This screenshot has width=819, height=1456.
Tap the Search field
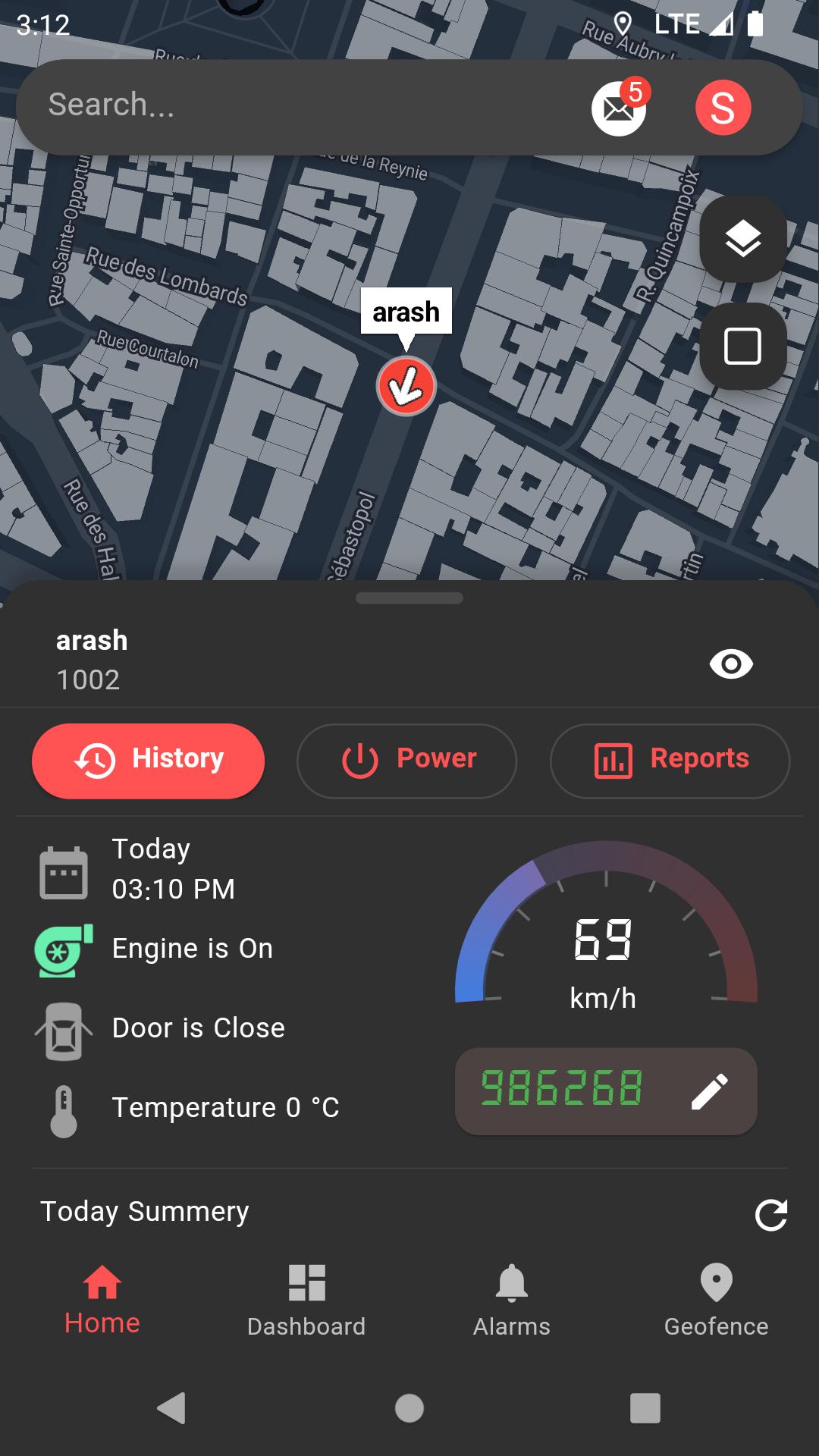coord(303,106)
